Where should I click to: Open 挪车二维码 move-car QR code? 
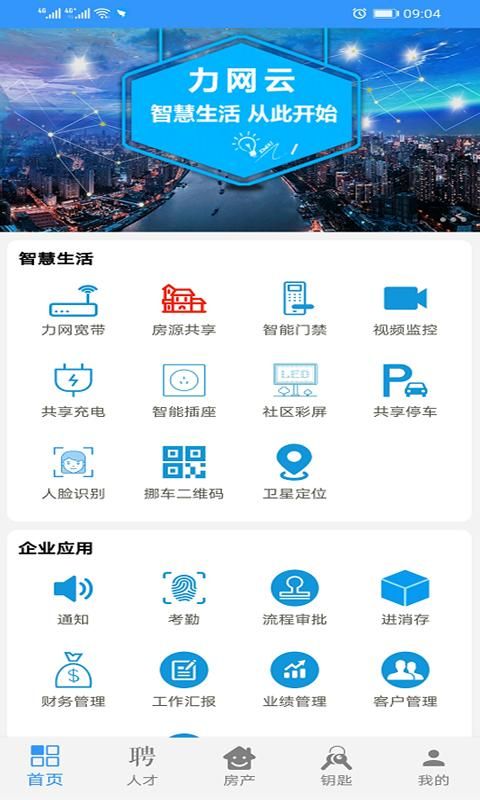(184, 473)
